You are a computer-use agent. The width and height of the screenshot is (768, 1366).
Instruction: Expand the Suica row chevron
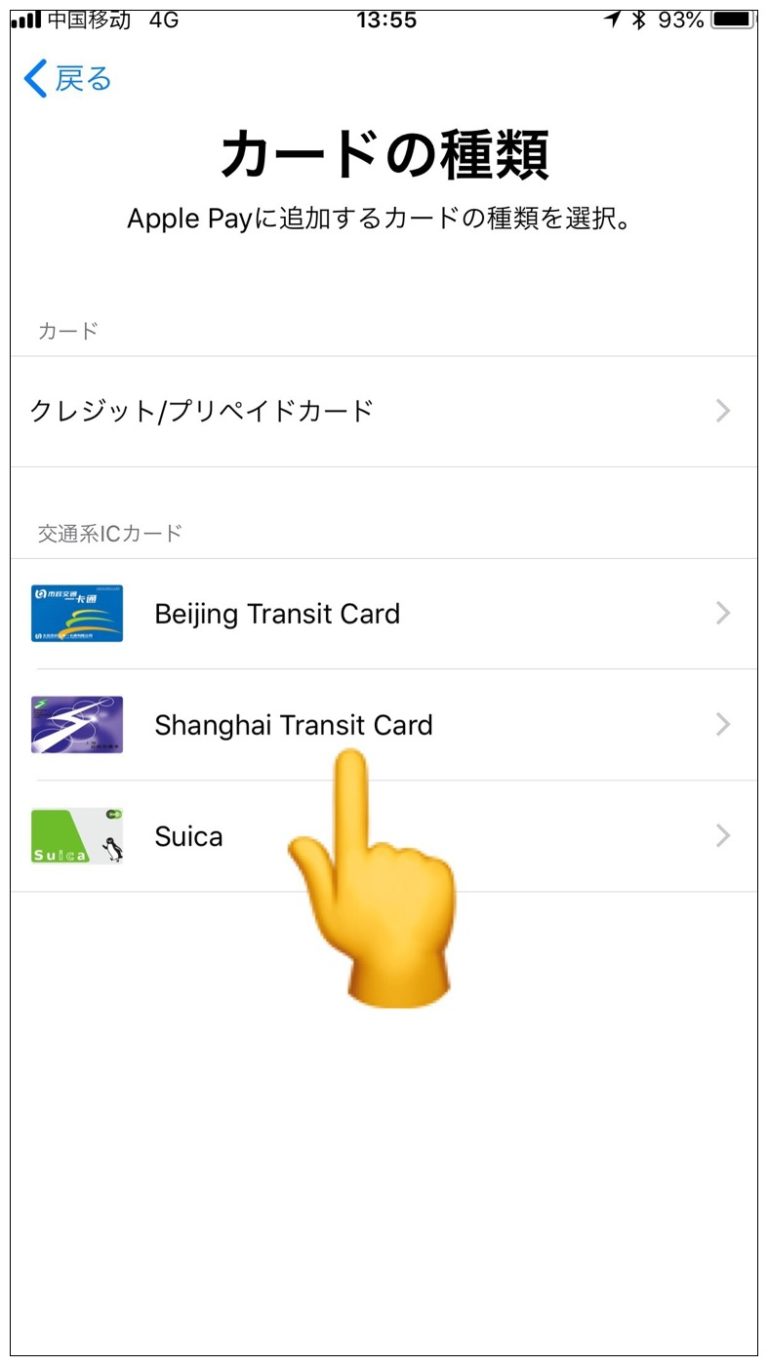(x=723, y=836)
